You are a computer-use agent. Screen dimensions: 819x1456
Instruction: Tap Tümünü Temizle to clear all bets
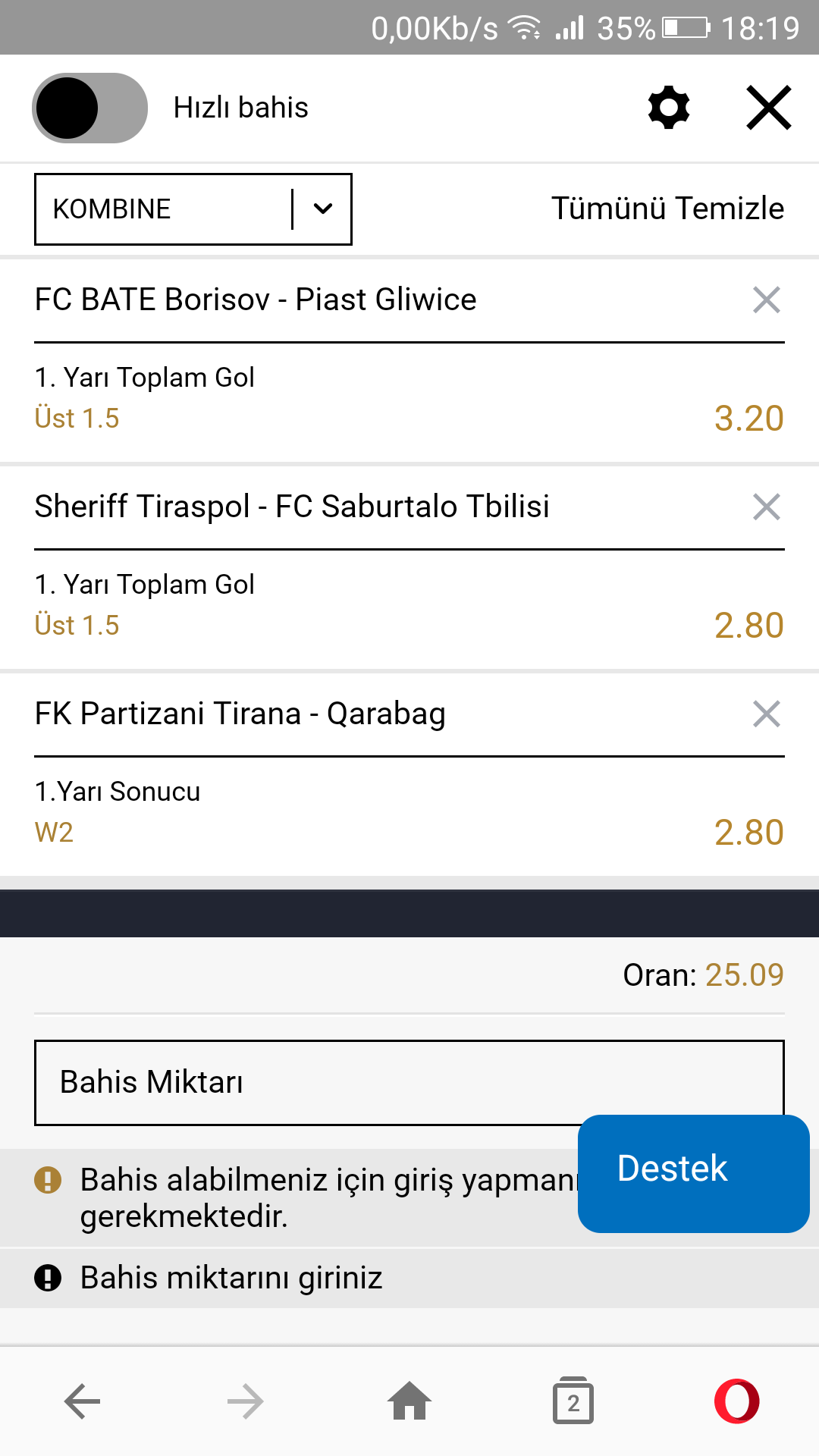[667, 209]
